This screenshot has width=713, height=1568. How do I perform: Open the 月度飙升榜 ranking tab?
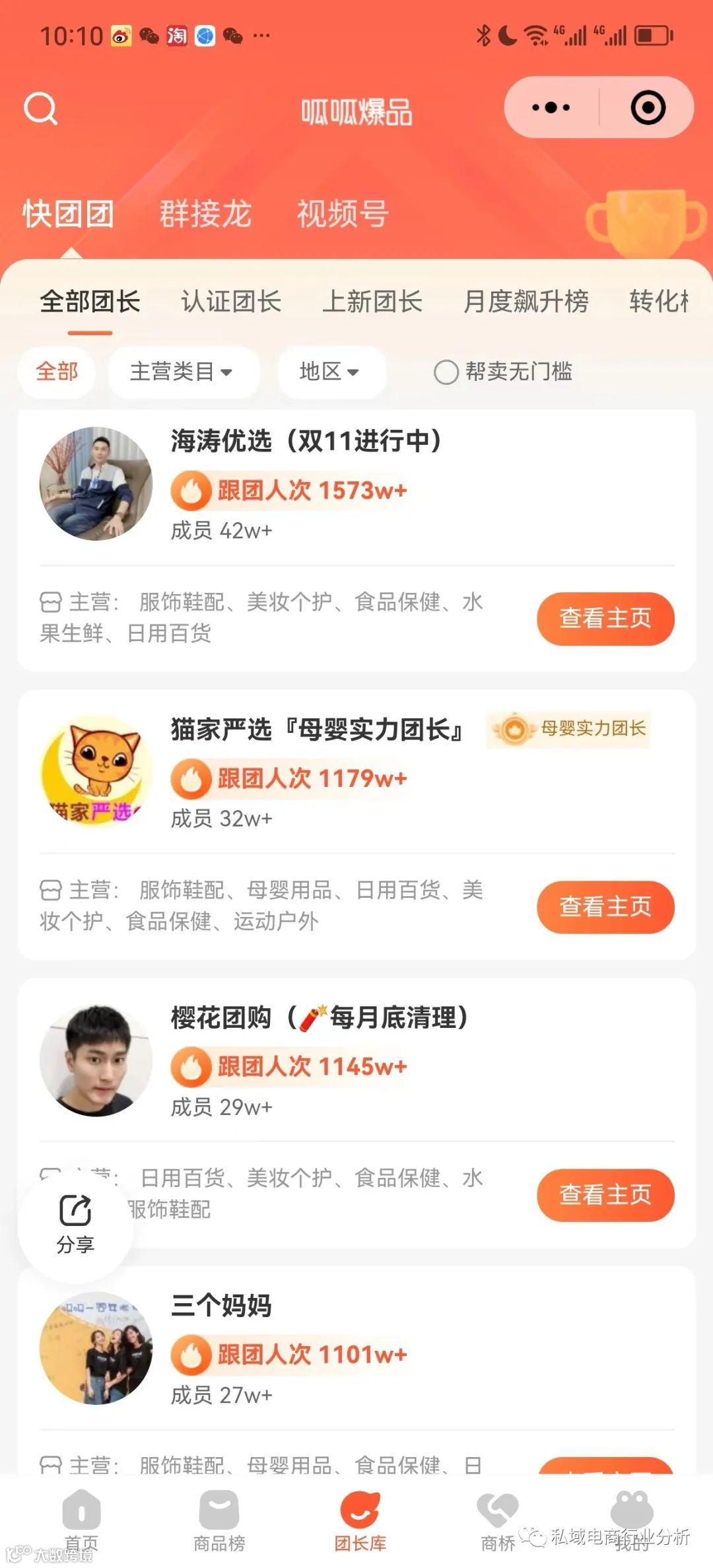[x=526, y=302]
